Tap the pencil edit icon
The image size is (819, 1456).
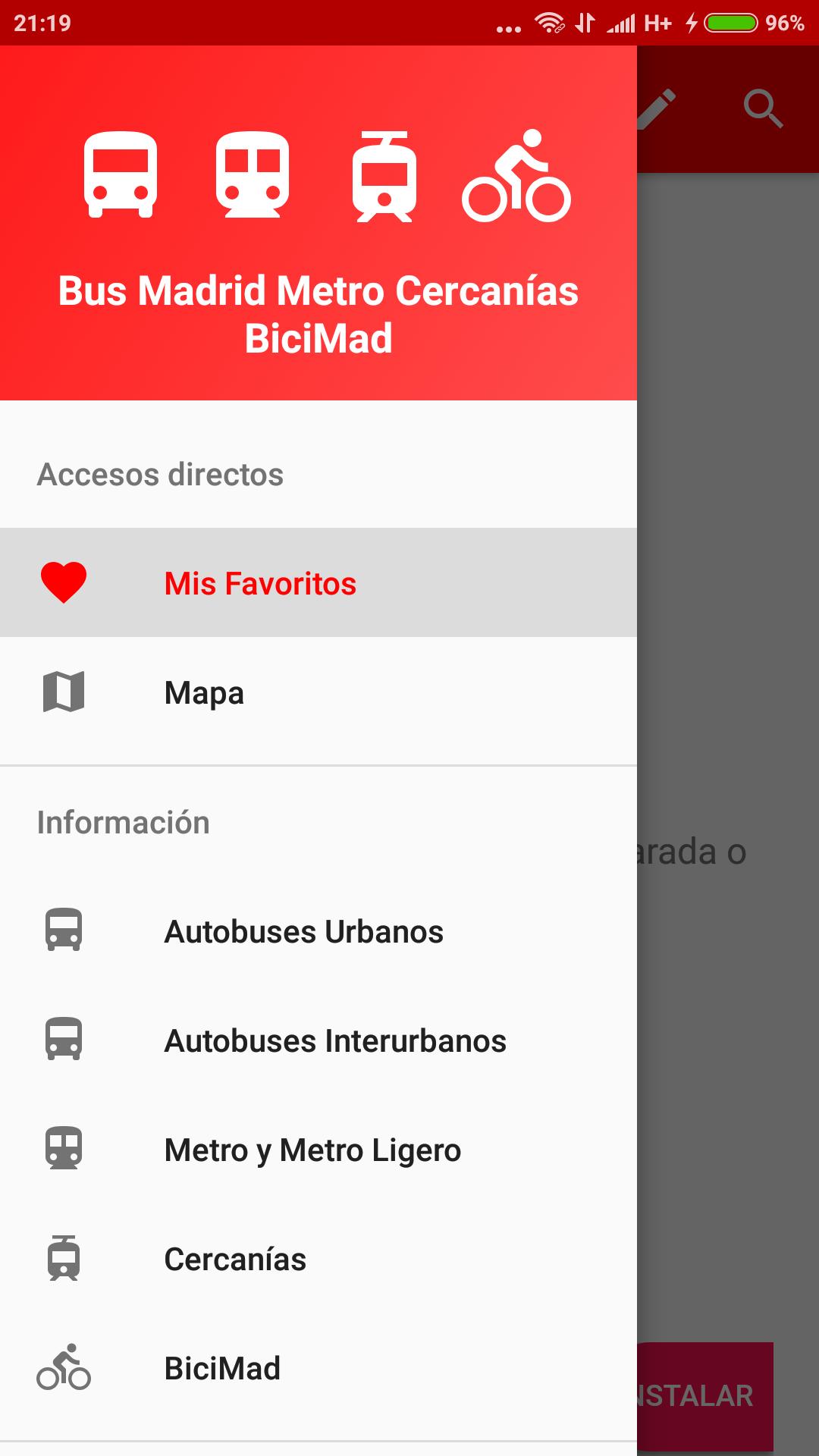point(655,109)
